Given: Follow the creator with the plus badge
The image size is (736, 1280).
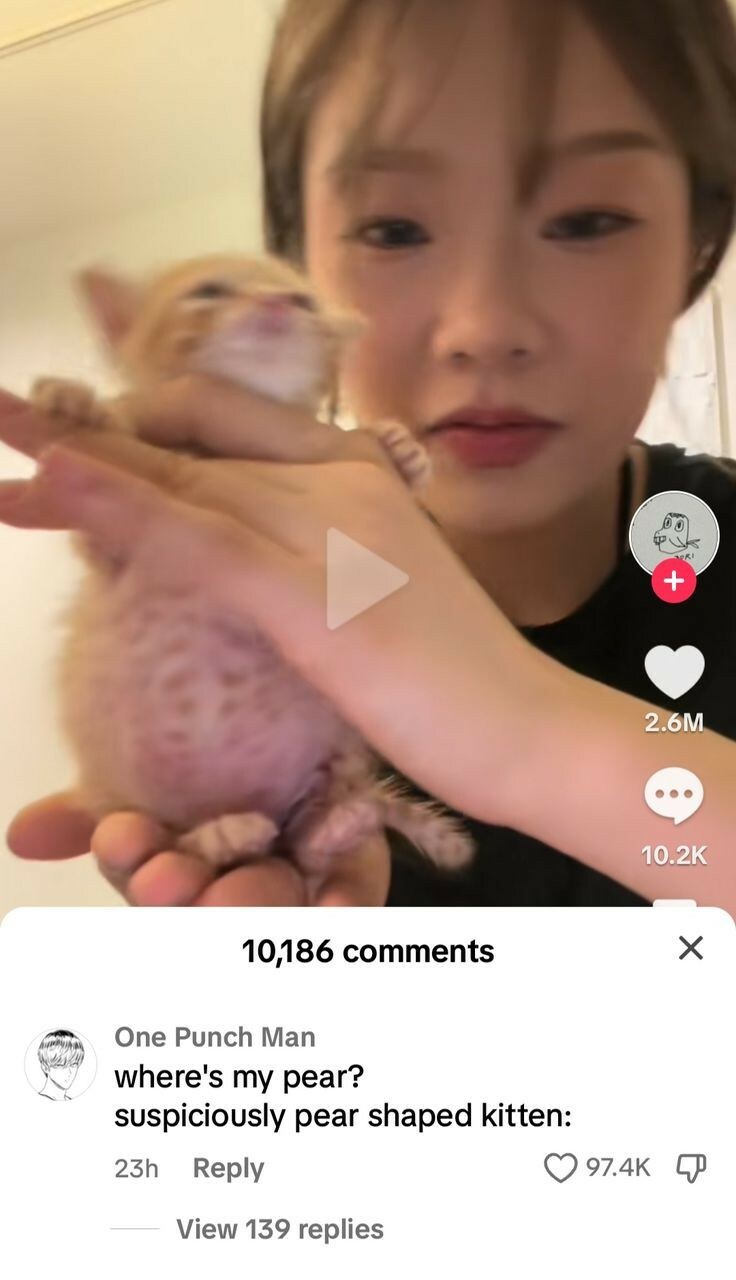Looking at the screenshot, I should point(674,581).
